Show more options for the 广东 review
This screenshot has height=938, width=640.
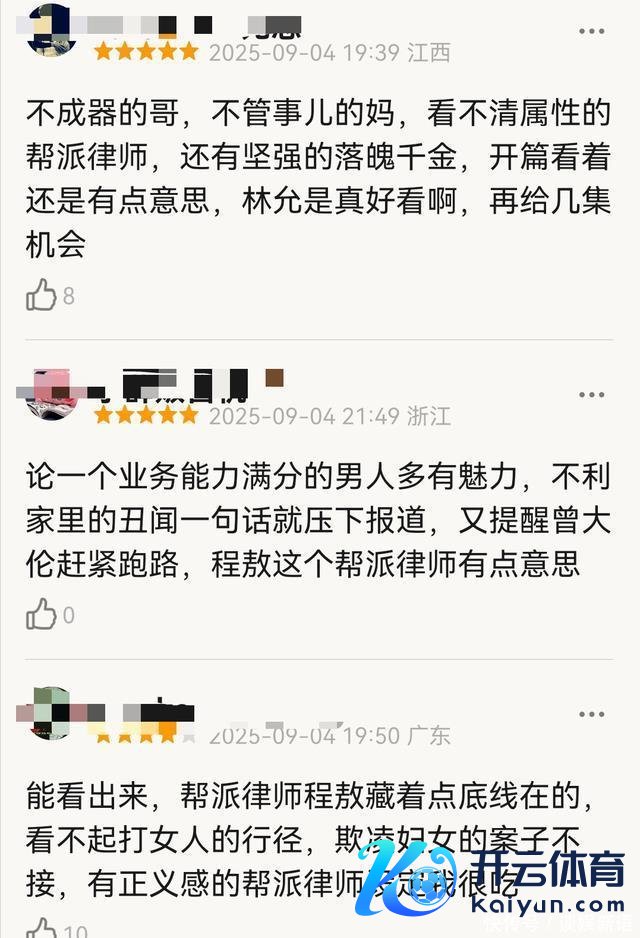point(591,714)
